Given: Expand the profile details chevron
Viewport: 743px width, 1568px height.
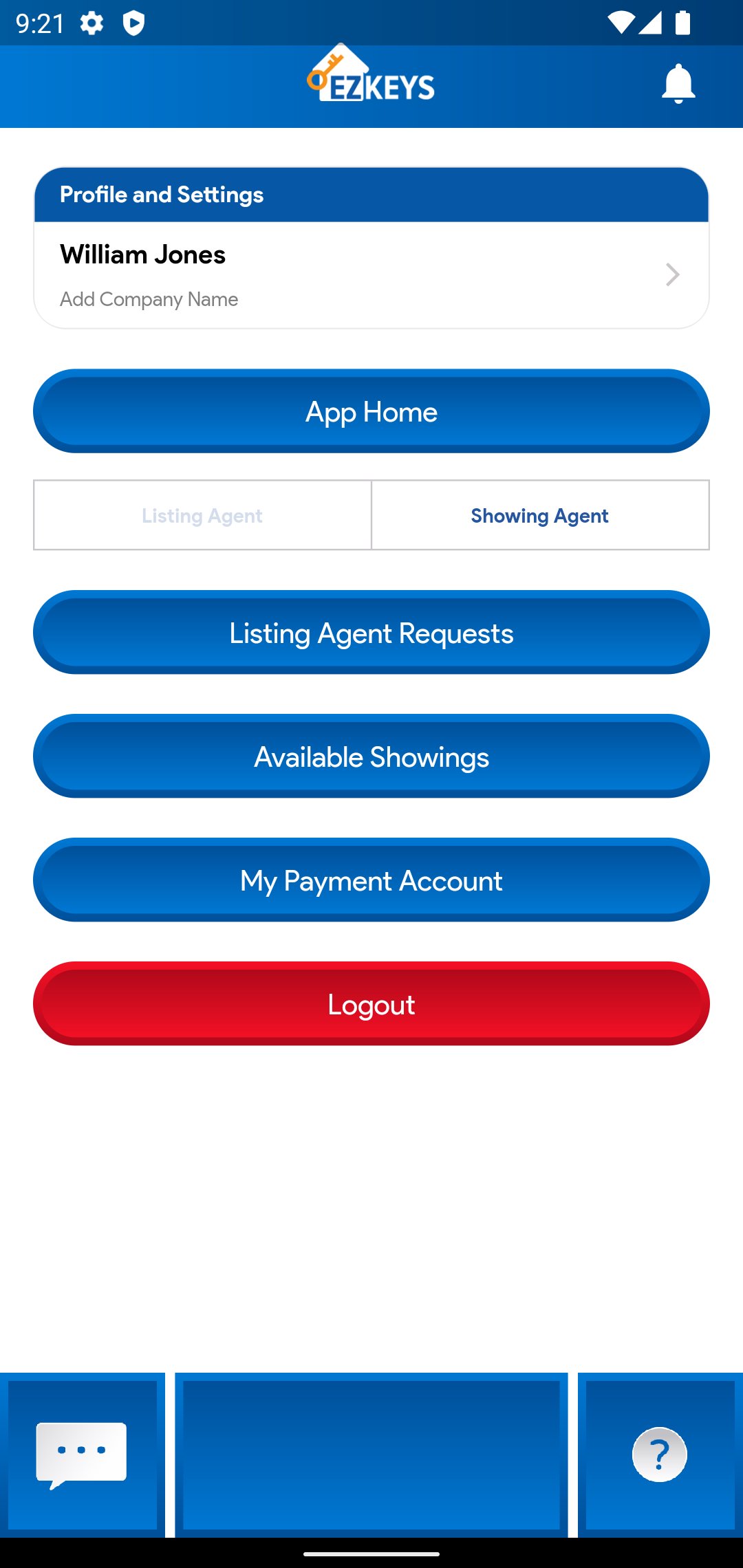Looking at the screenshot, I should pos(672,274).
